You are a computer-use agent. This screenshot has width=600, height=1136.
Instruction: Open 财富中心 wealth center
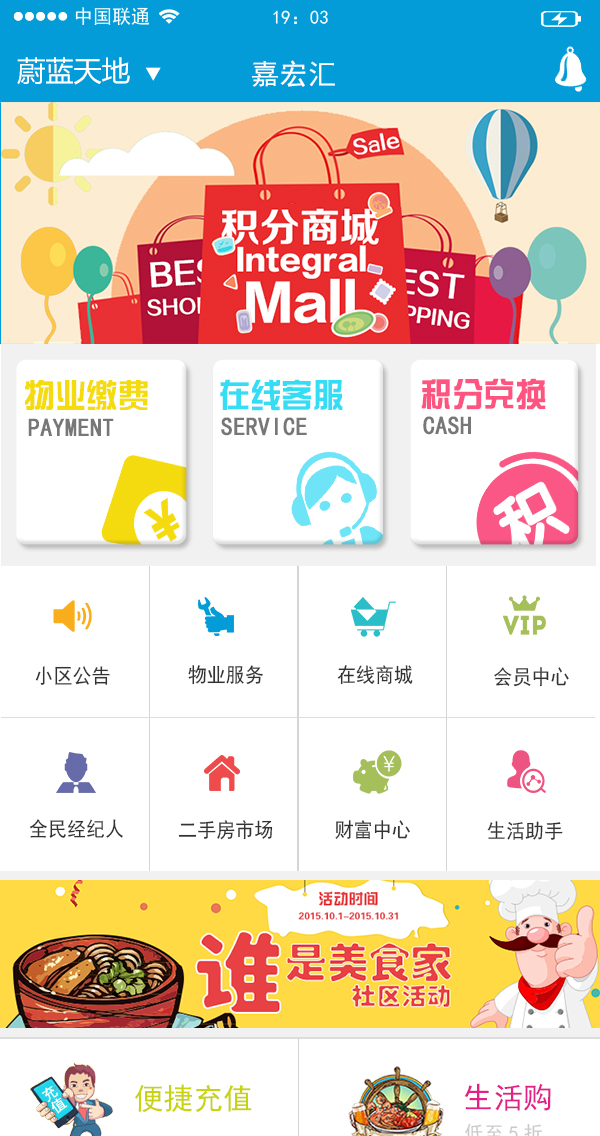(x=373, y=794)
